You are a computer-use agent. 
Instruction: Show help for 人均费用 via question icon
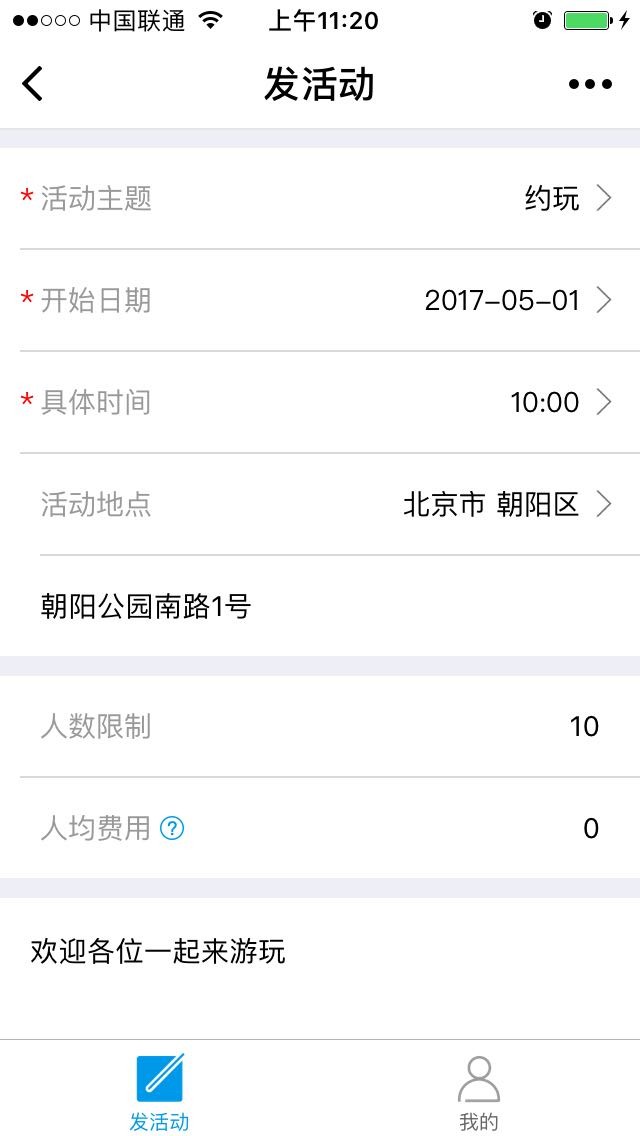[x=173, y=828]
